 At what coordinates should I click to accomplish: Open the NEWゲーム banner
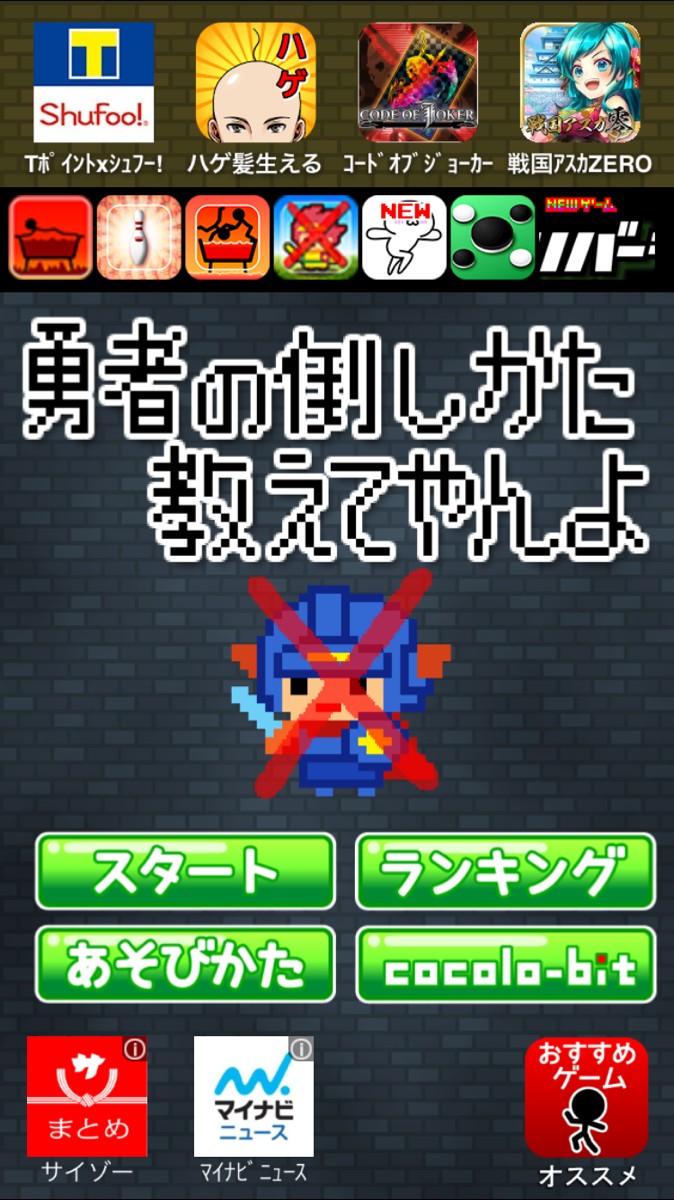point(597,237)
